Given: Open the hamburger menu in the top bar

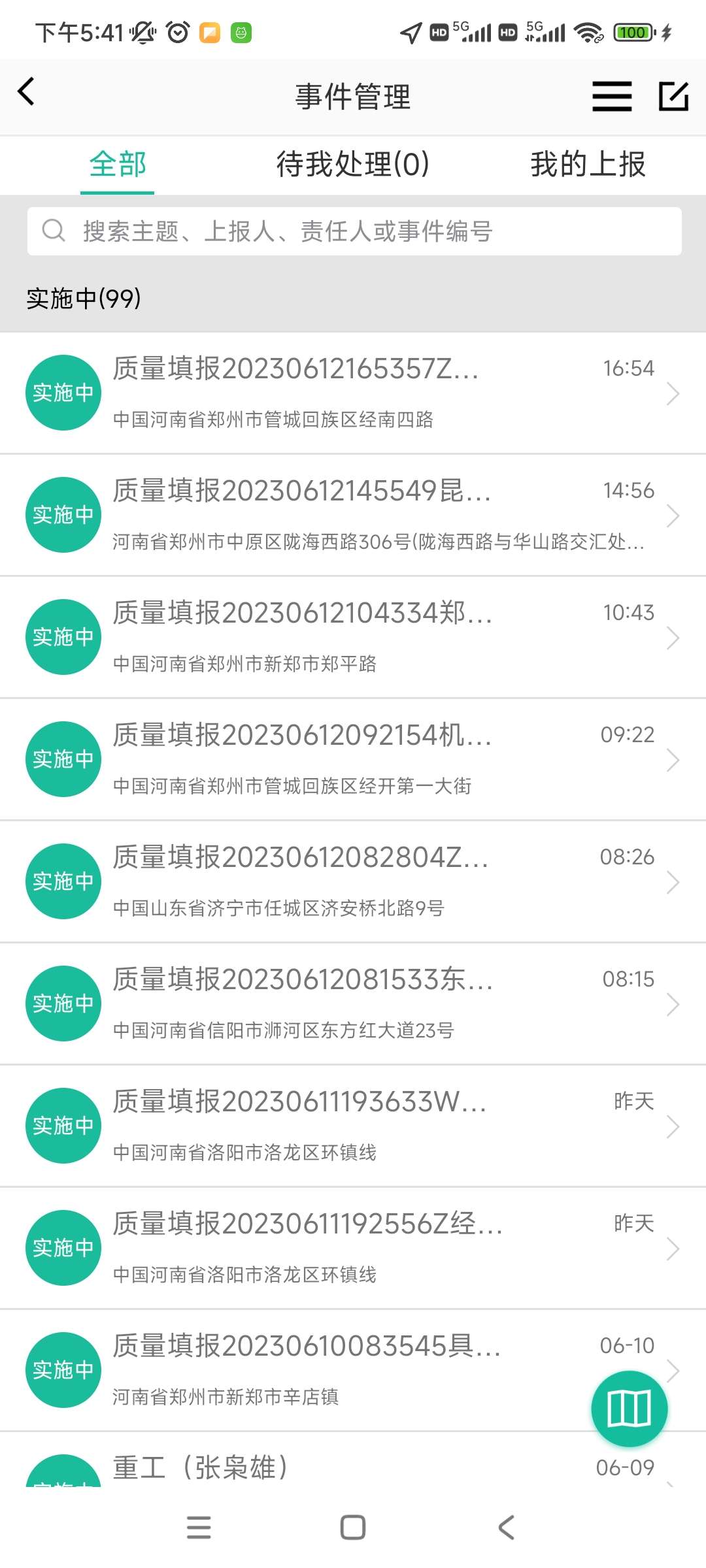Looking at the screenshot, I should click(x=611, y=96).
